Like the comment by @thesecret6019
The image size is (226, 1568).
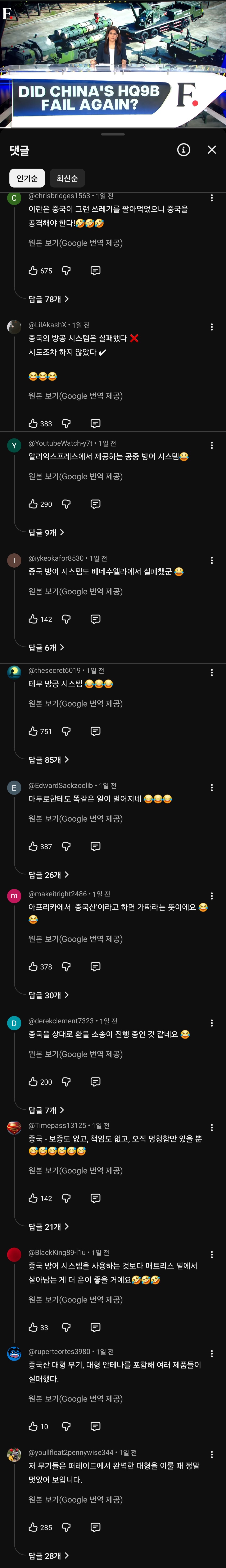pyautogui.click(x=33, y=731)
